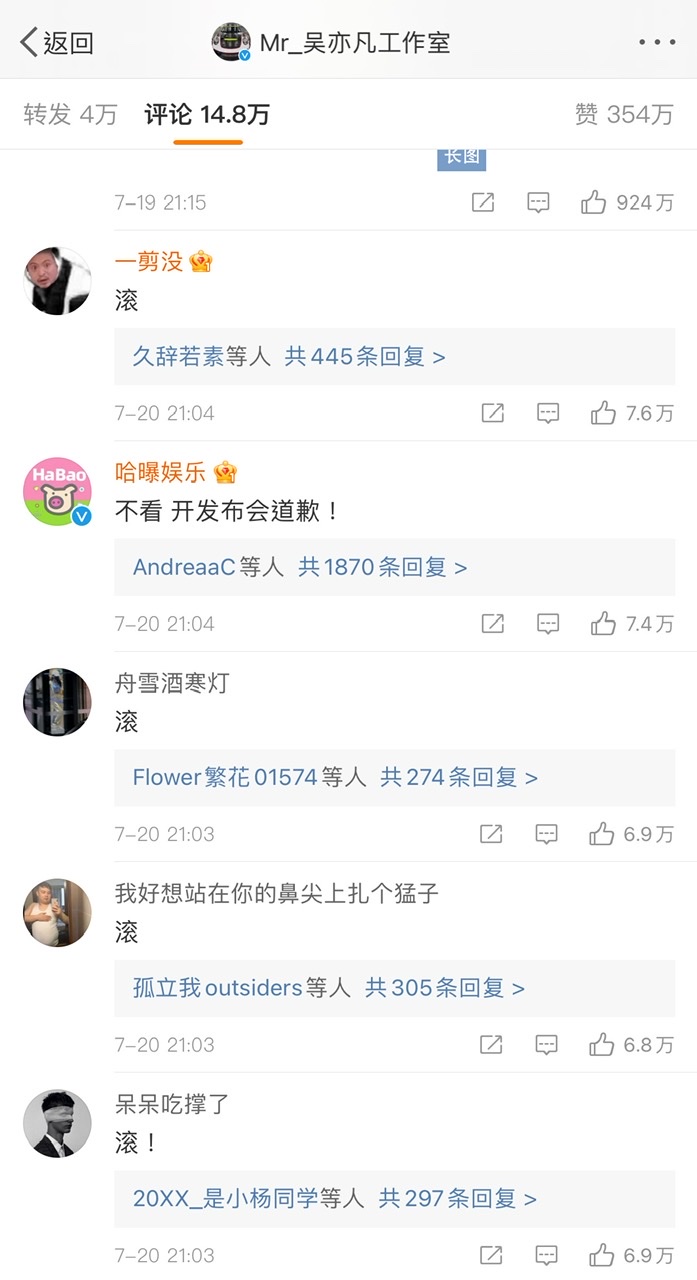Repost the comment by 一剪没
The width and height of the screenshot is (697, 1280).
pyautogui.click(x=492, y=413)
